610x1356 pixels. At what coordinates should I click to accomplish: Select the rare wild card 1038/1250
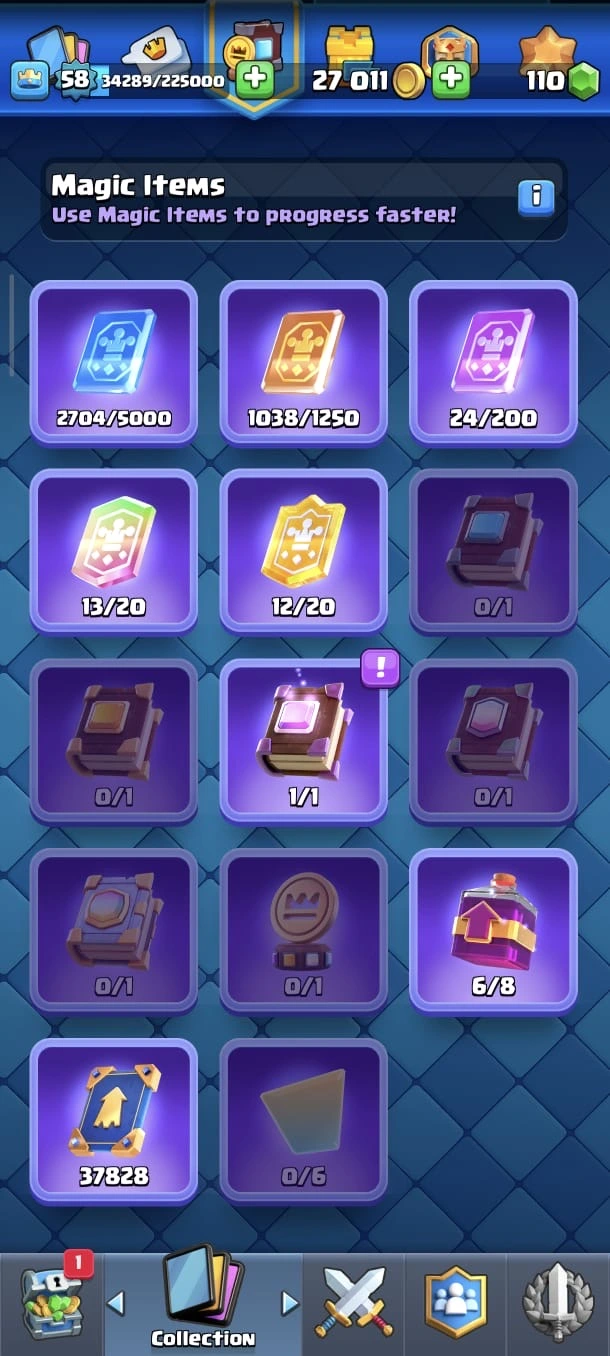tap(303, 362)
